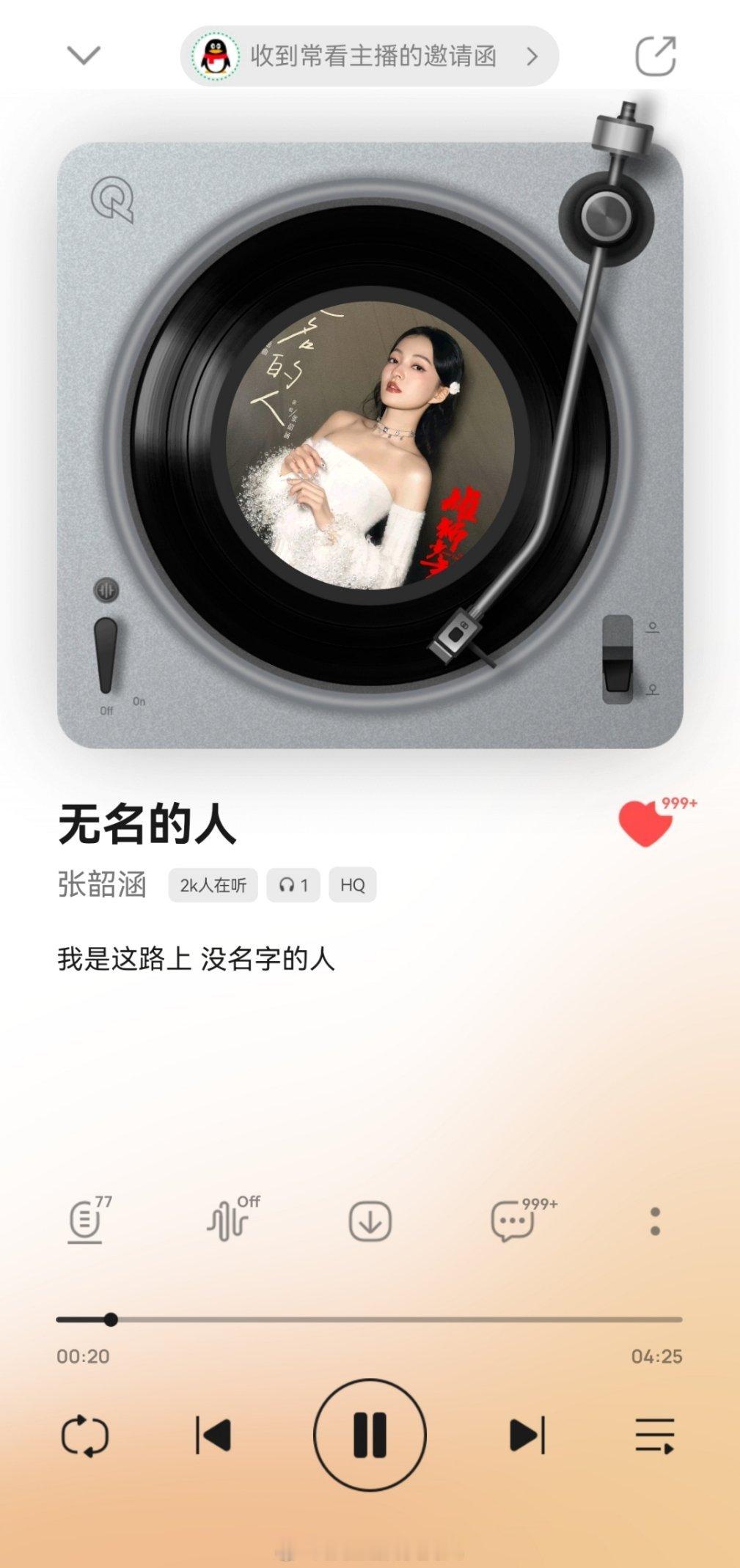This screenshot has height=1568, width=740.
Task: Flip the turntable Off/On power switch
Action: click(x=106, y=655)
